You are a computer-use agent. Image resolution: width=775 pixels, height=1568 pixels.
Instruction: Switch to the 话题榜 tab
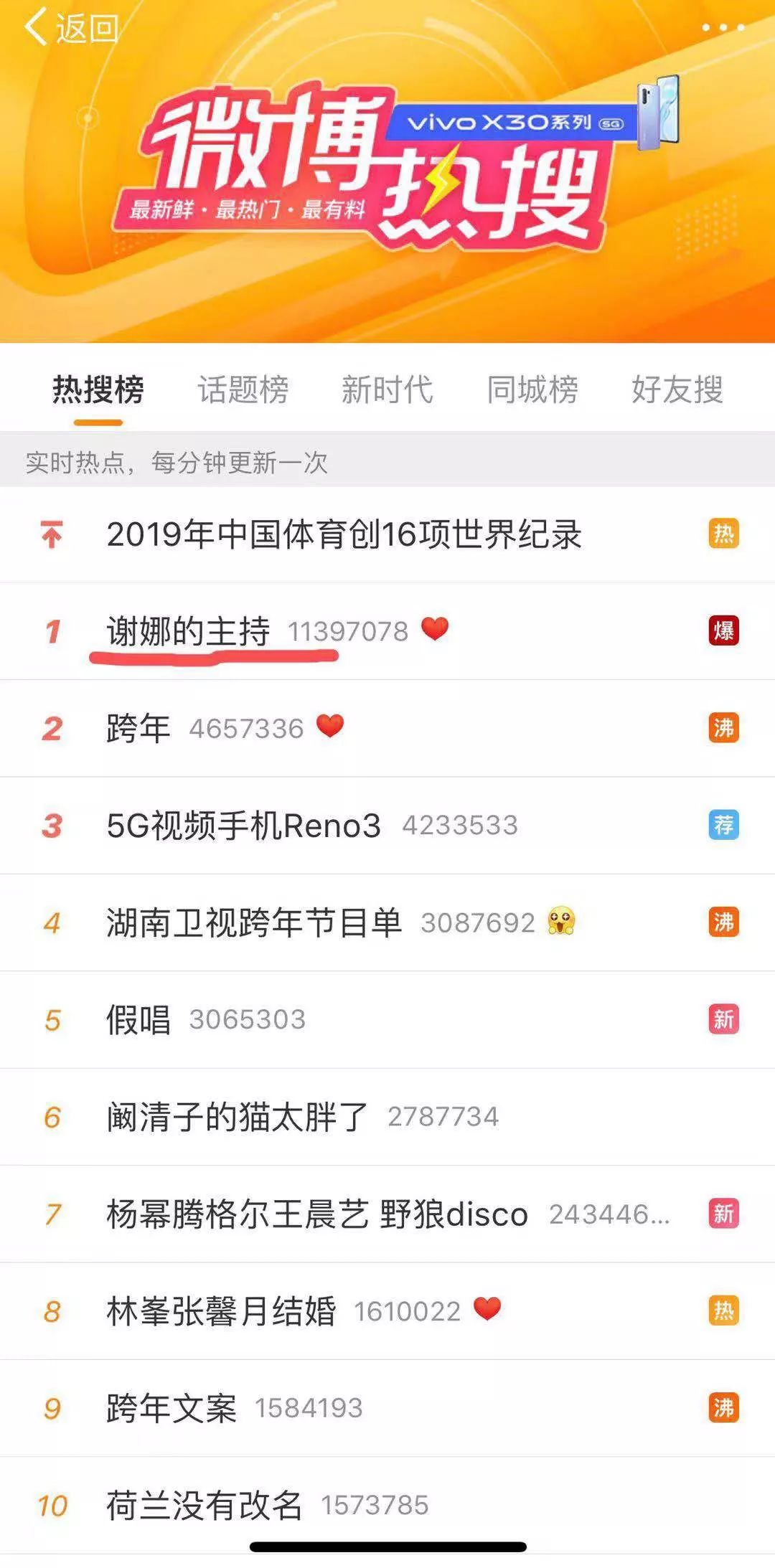tap(243, 390)
